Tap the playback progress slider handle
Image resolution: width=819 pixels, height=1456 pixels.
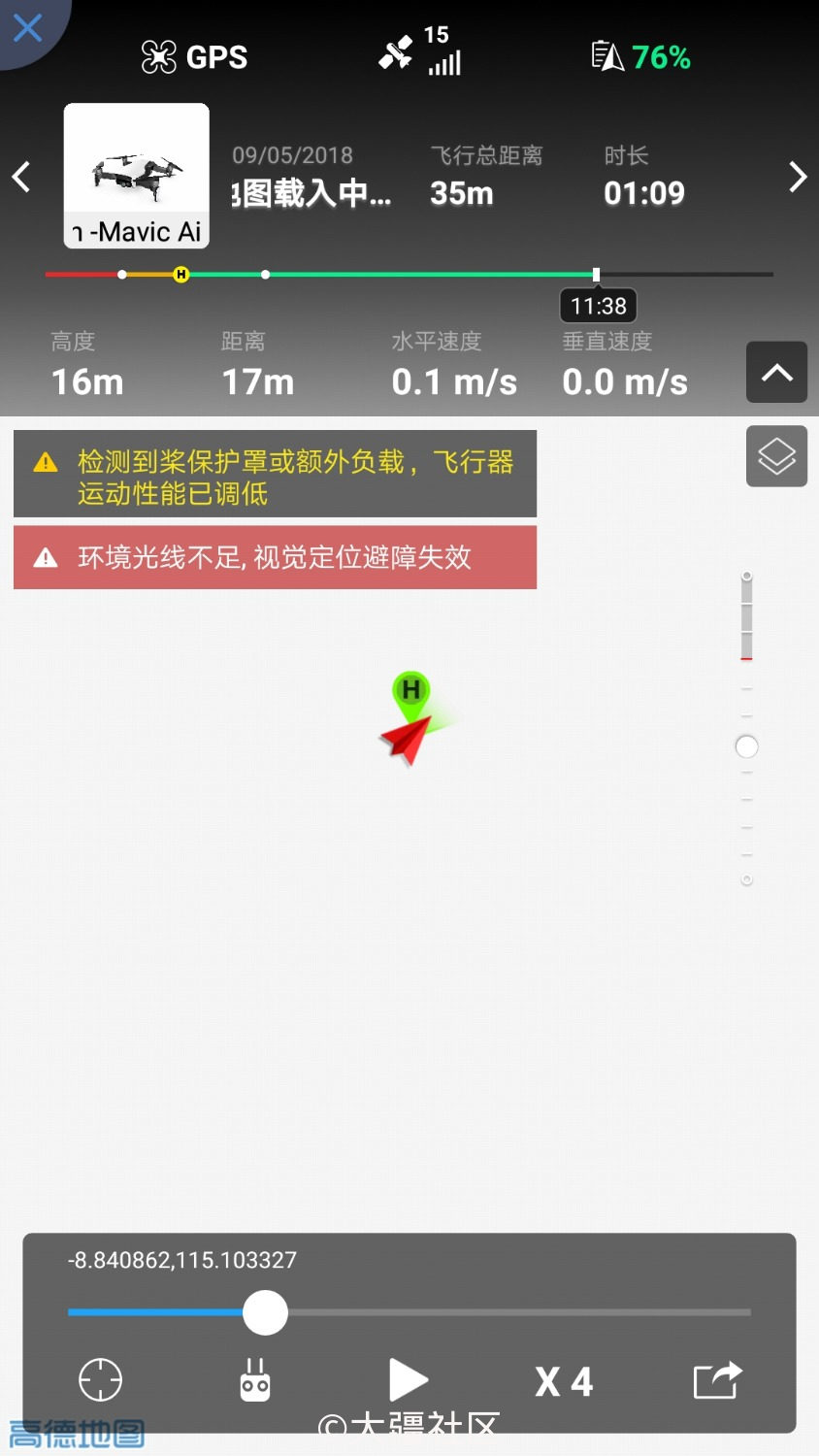click(265, 1313)
